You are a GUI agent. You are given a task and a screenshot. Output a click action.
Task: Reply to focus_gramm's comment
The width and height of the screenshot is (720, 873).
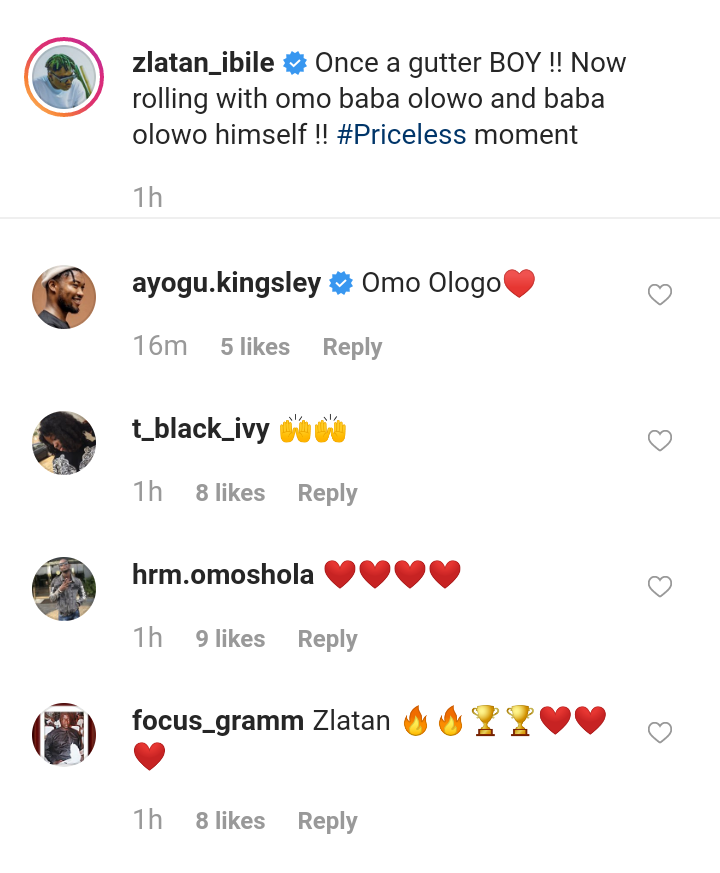click(327, 821)
